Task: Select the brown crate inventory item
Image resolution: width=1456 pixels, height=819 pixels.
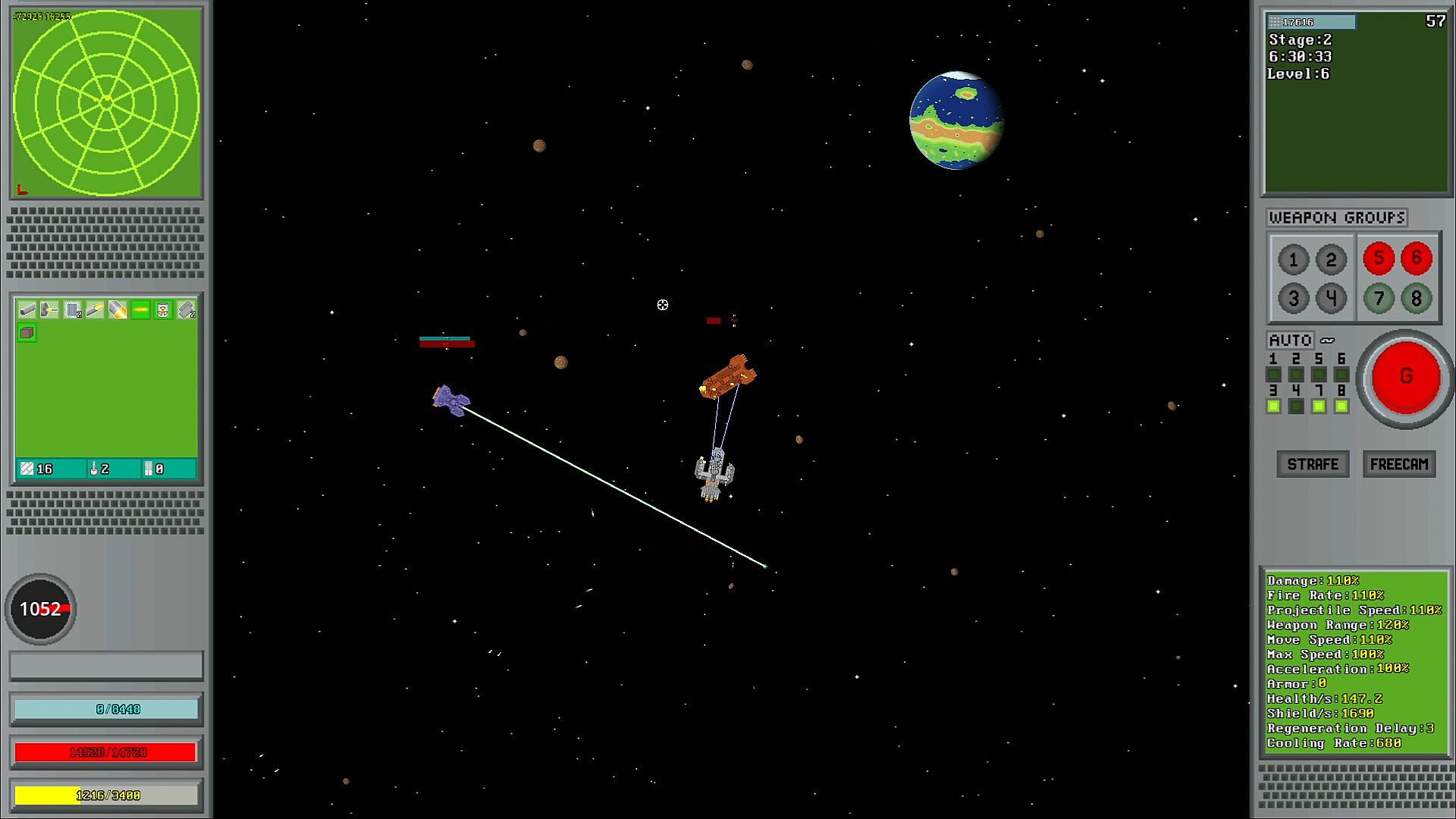Action: [x=27, y=333]
